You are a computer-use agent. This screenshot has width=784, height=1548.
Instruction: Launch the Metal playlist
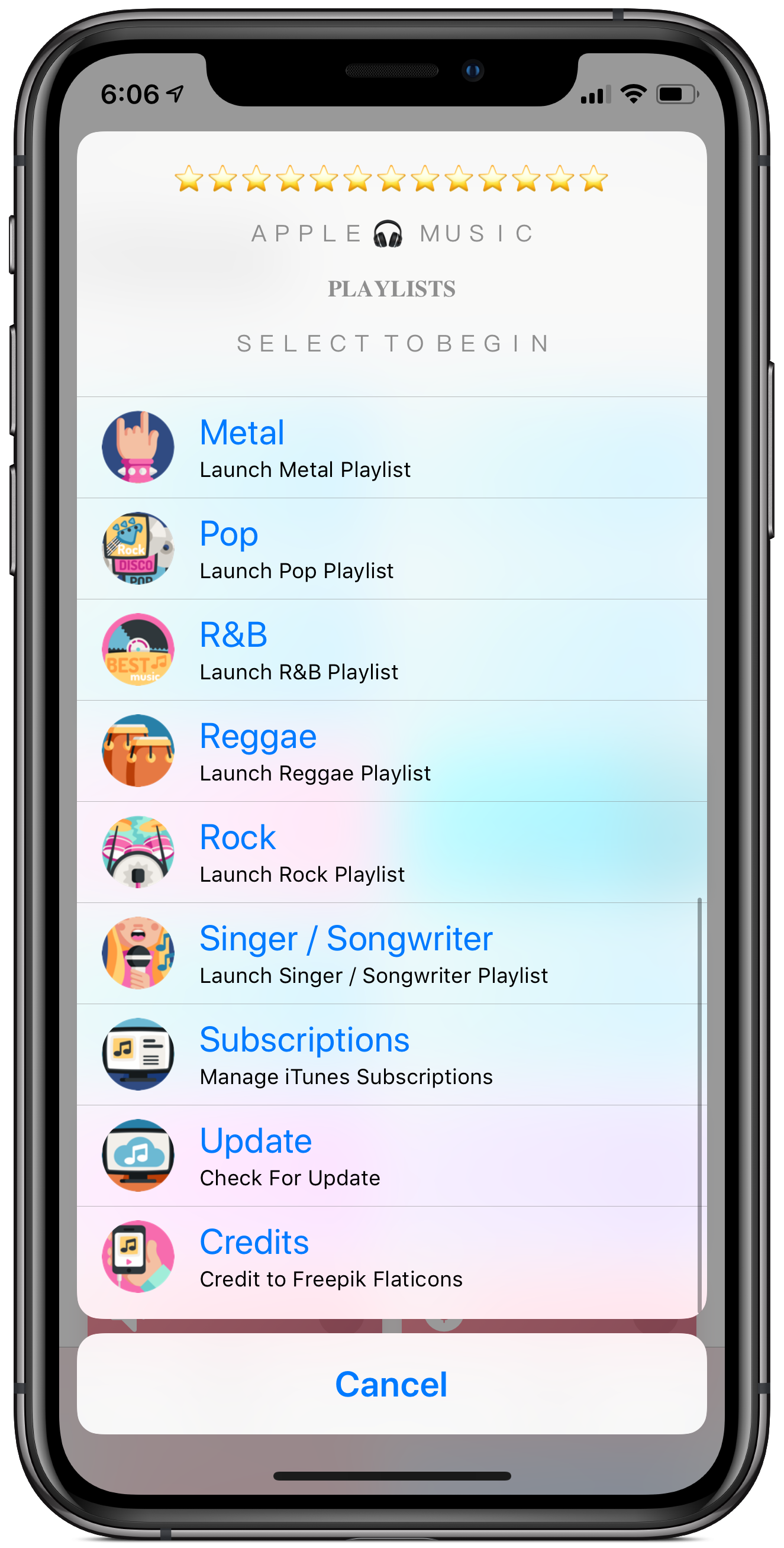391,448
